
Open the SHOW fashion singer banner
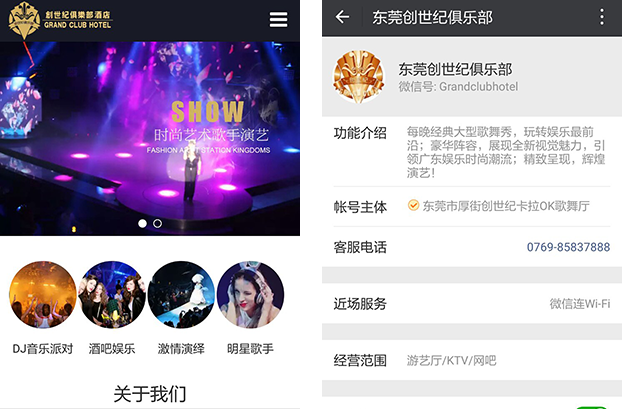coord(150,130)
